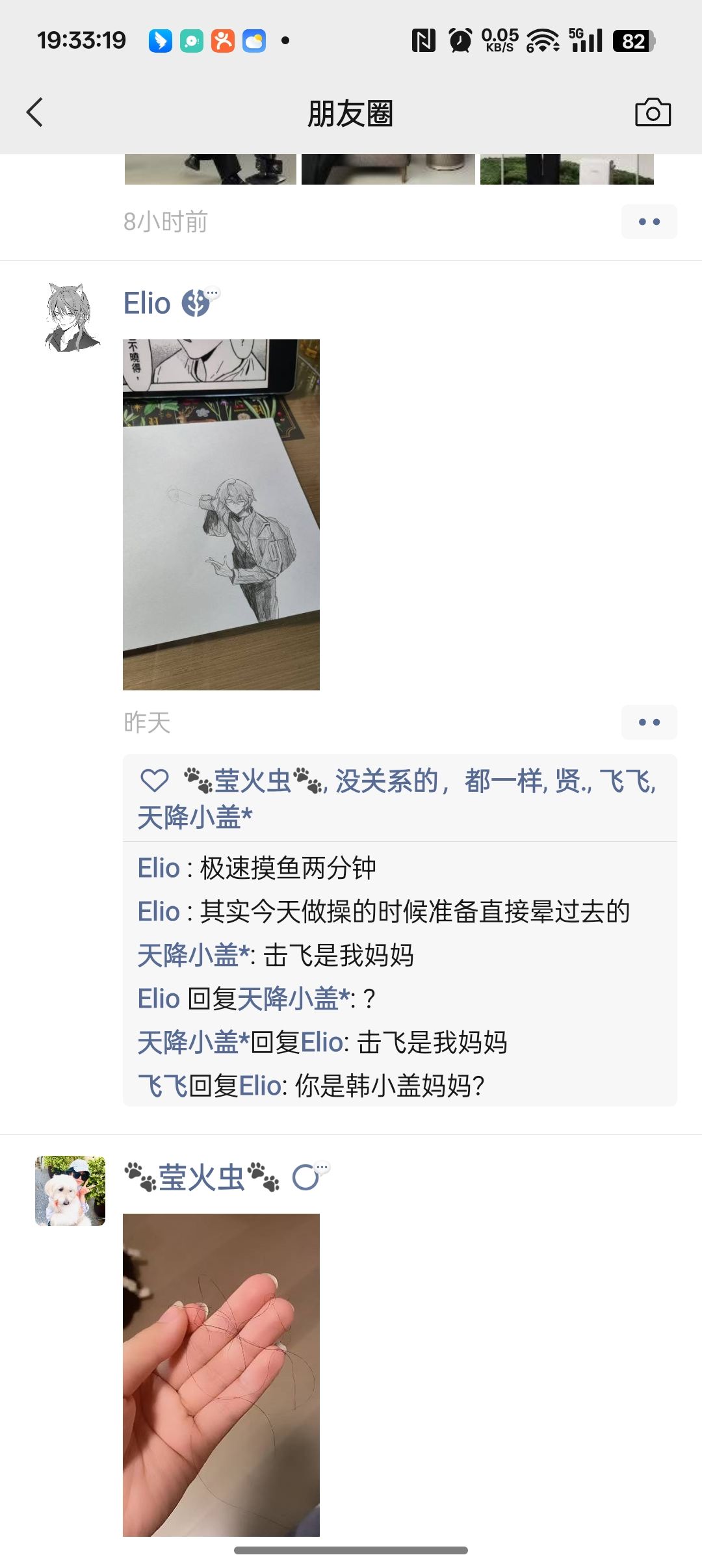Image resolution: width=702 pixels, height=1568 pixels.
Task: Reply to 飞飞's comment 你是韩小盖妈妈
Action: 390,1086
